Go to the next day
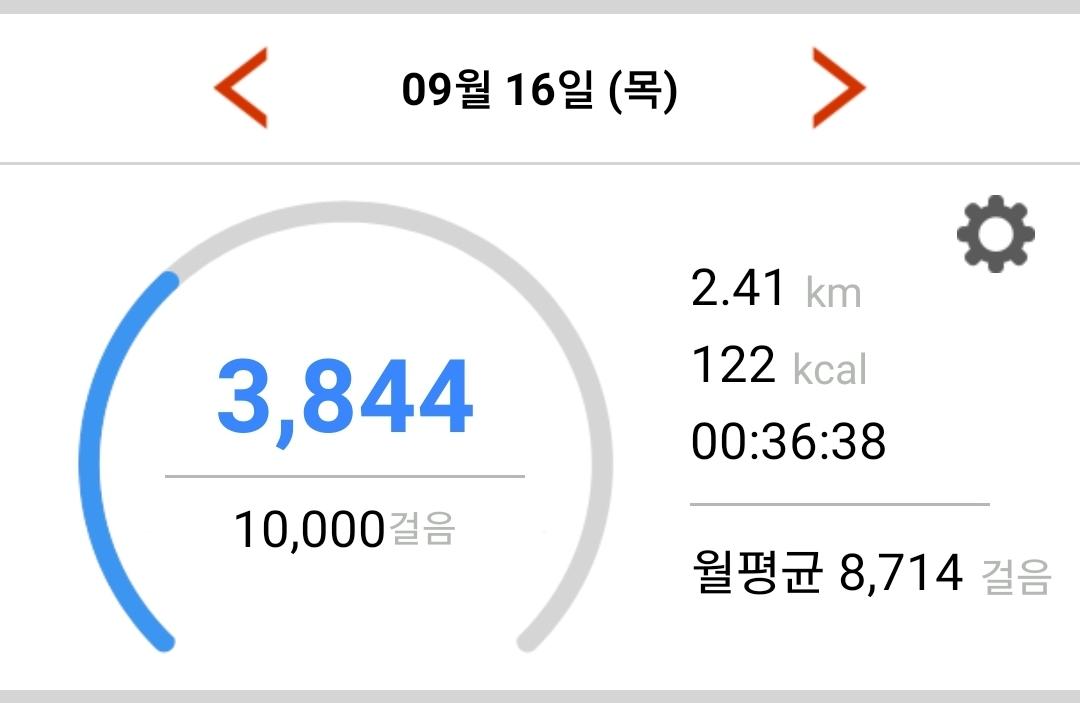1080x703 pixels. pos(838,90)
